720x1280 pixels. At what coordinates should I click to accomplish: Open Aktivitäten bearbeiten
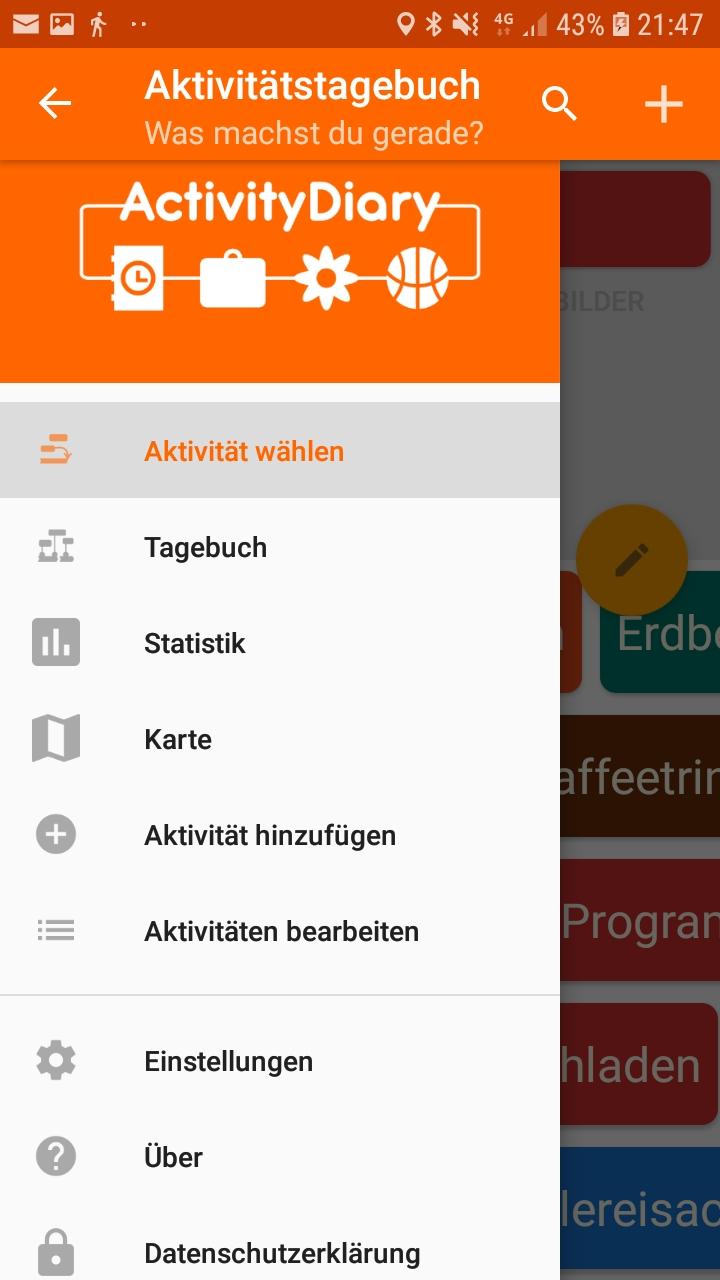281,931
